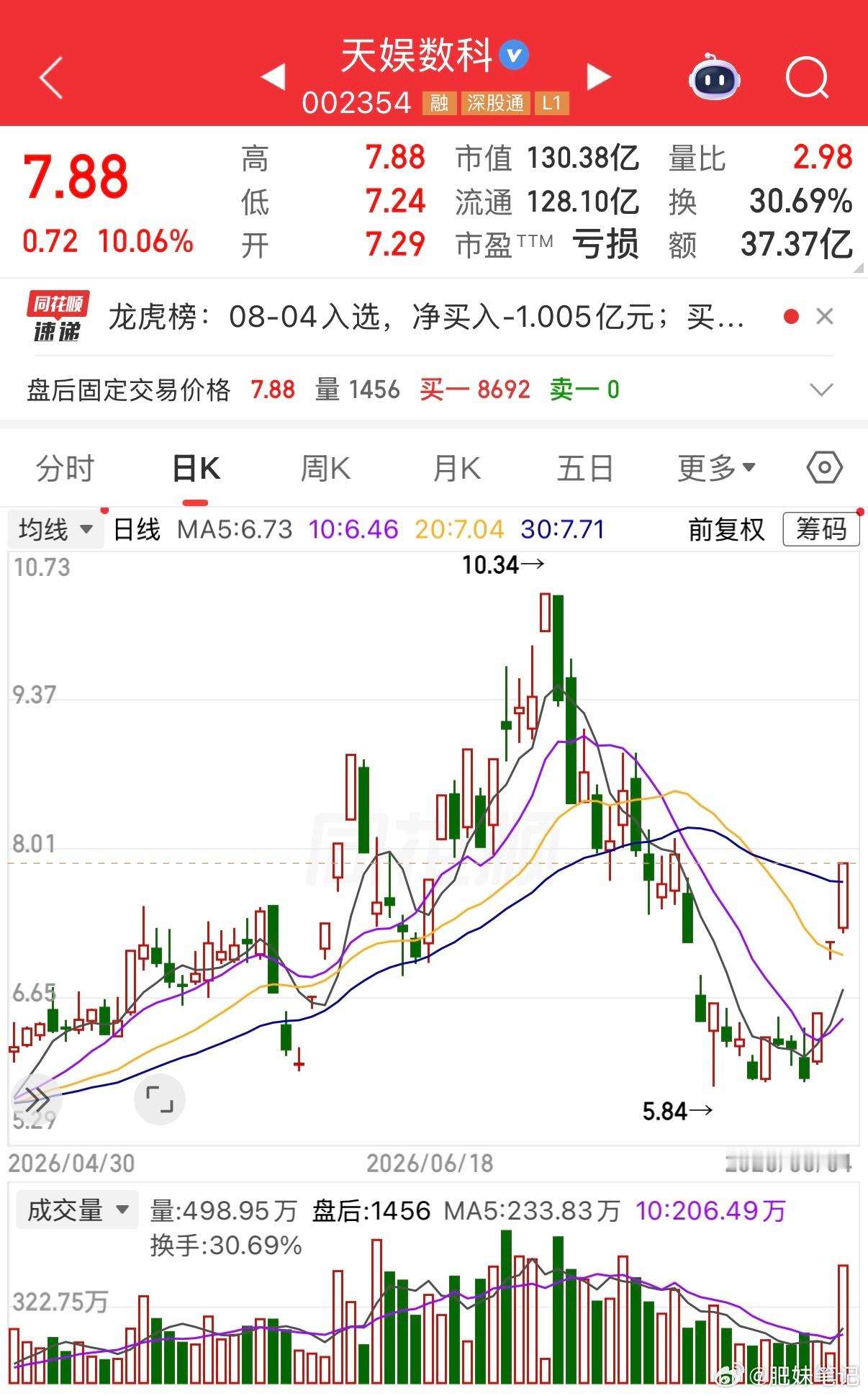868x1396 pixels.
Task: Switch to the 分时 chart tab
Action: tap(65, 469)
